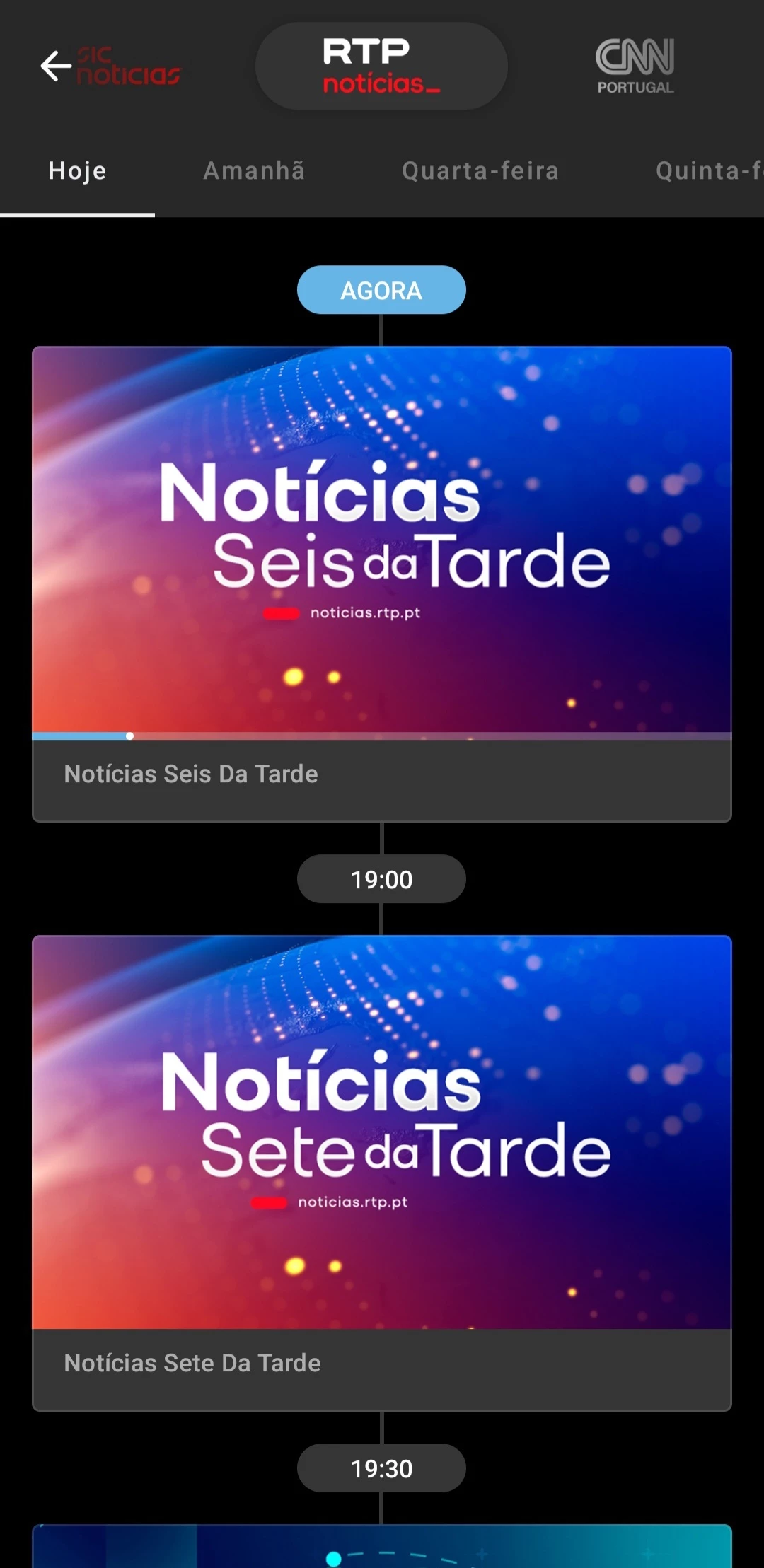The image size is (764, 1568).
Task: View the Amanhã schedule
Action: click(x=254, y=171)
